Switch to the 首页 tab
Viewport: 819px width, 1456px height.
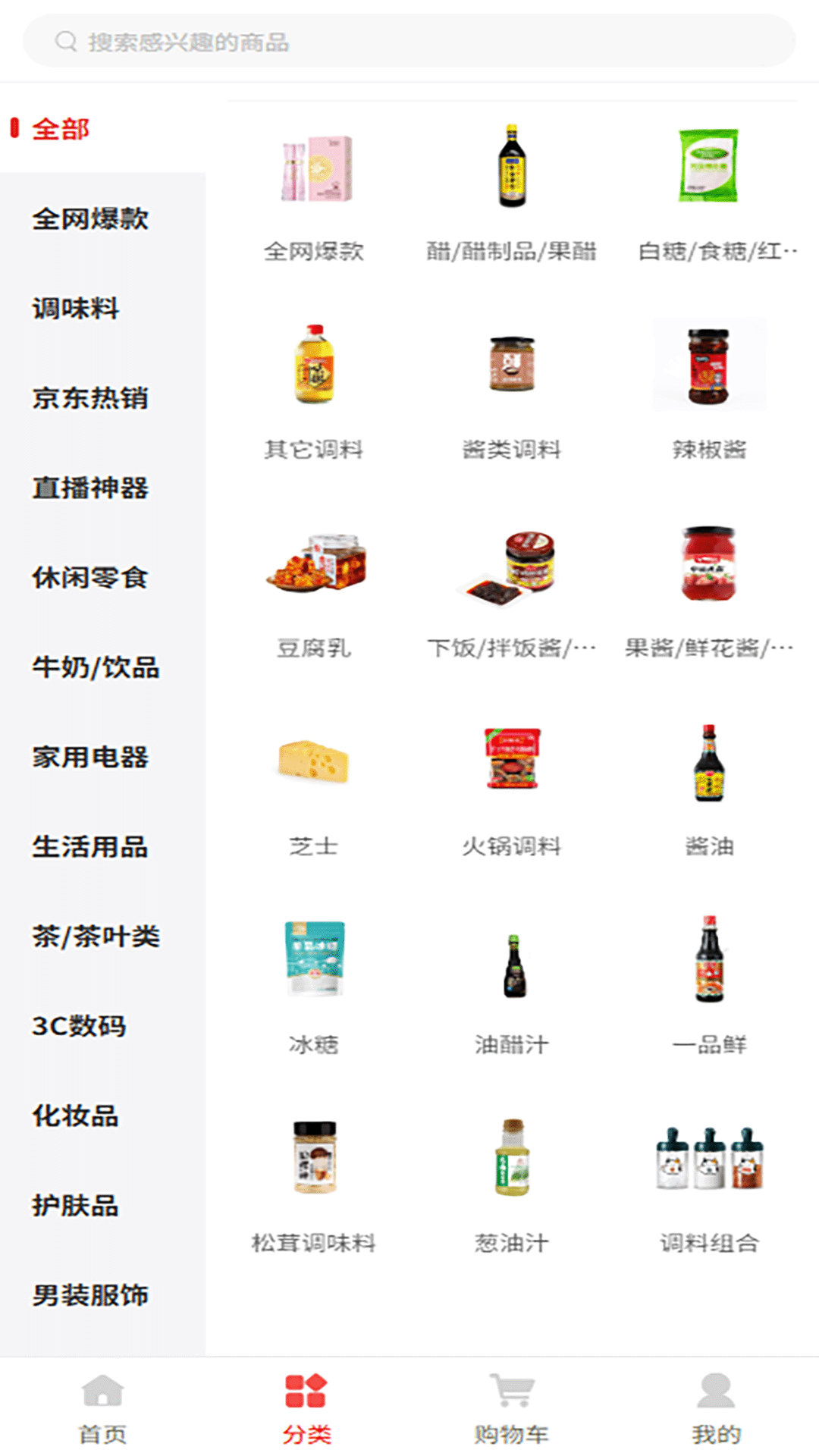coord(102,1407)
